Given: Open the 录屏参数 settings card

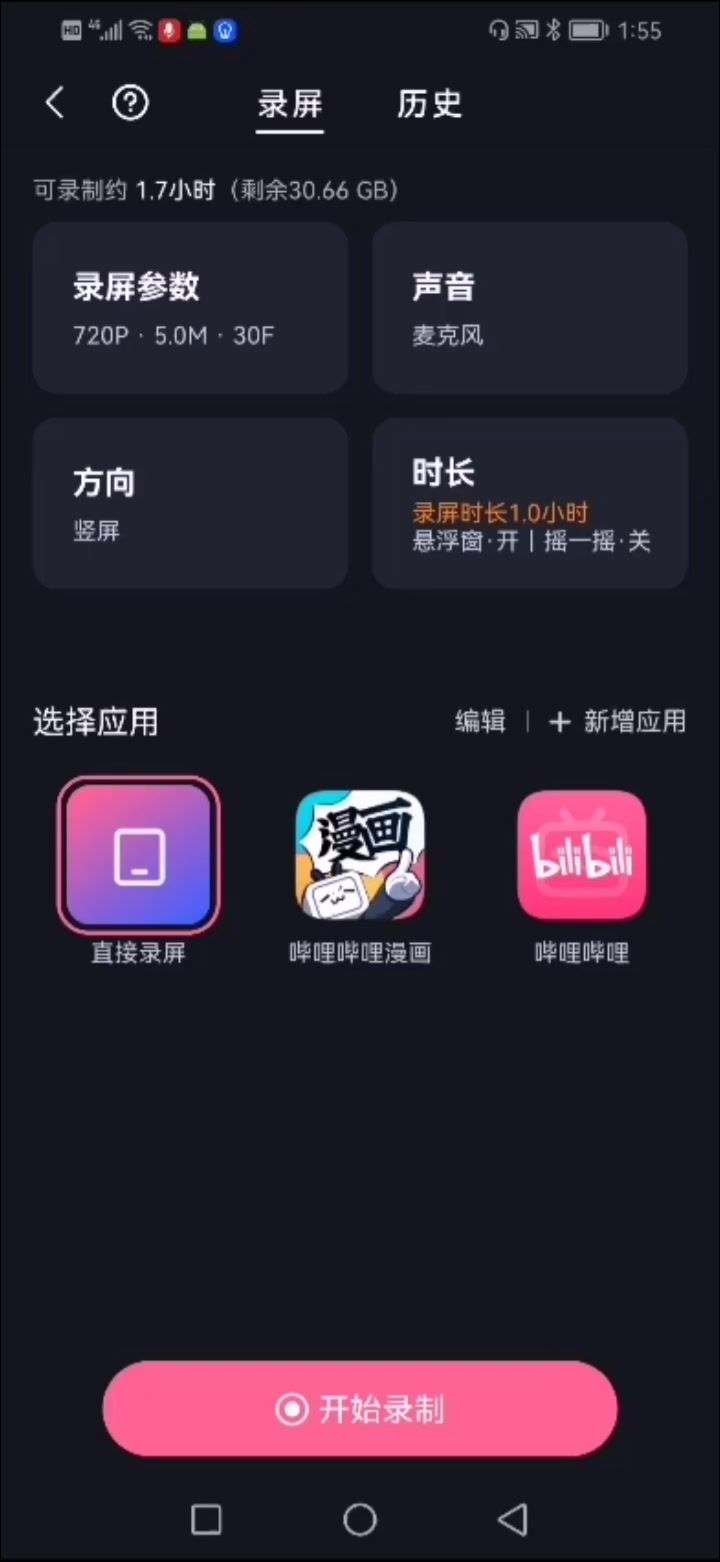Looking at the screenshot, I should [190, 307].
